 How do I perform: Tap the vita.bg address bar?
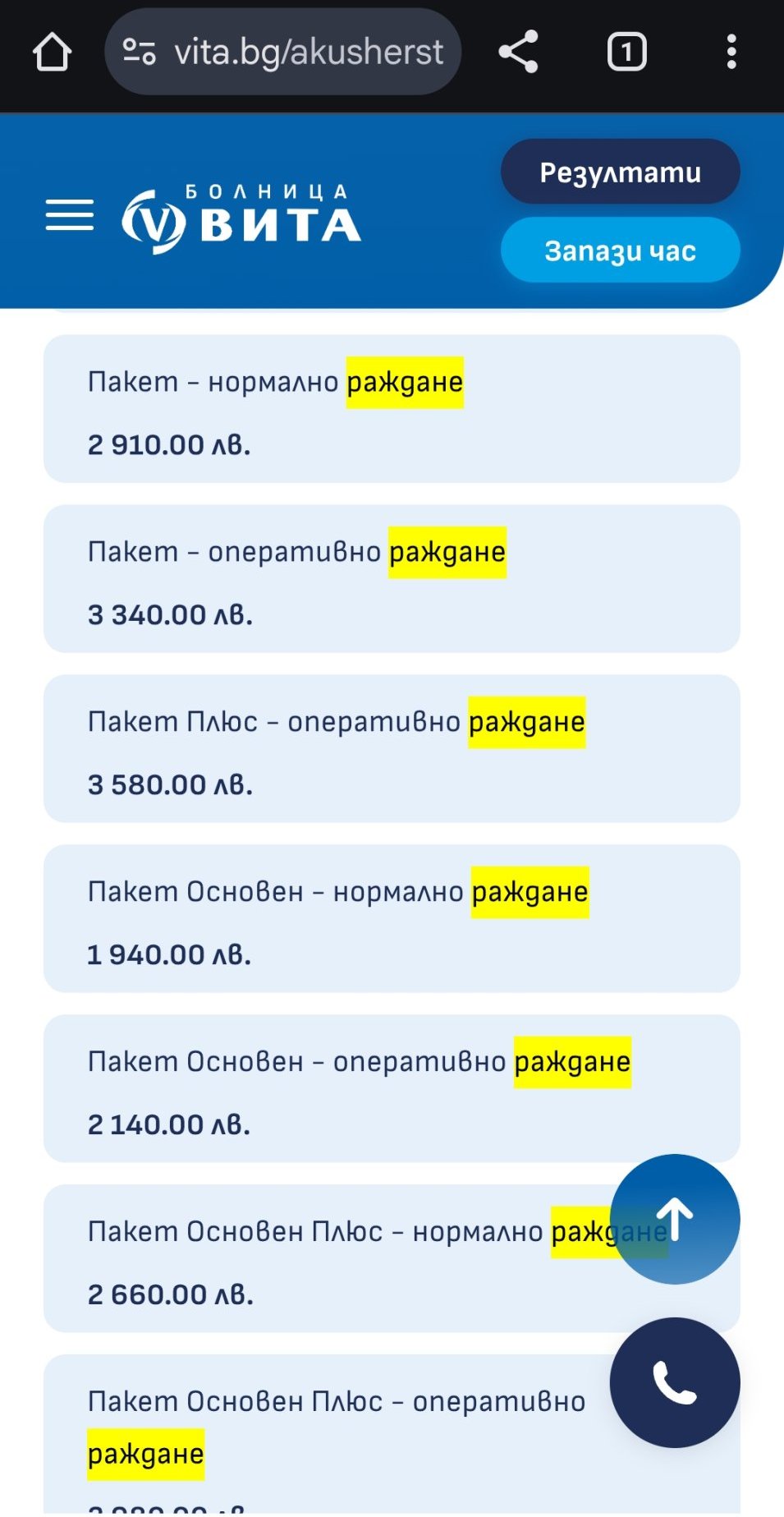[283, 53]
